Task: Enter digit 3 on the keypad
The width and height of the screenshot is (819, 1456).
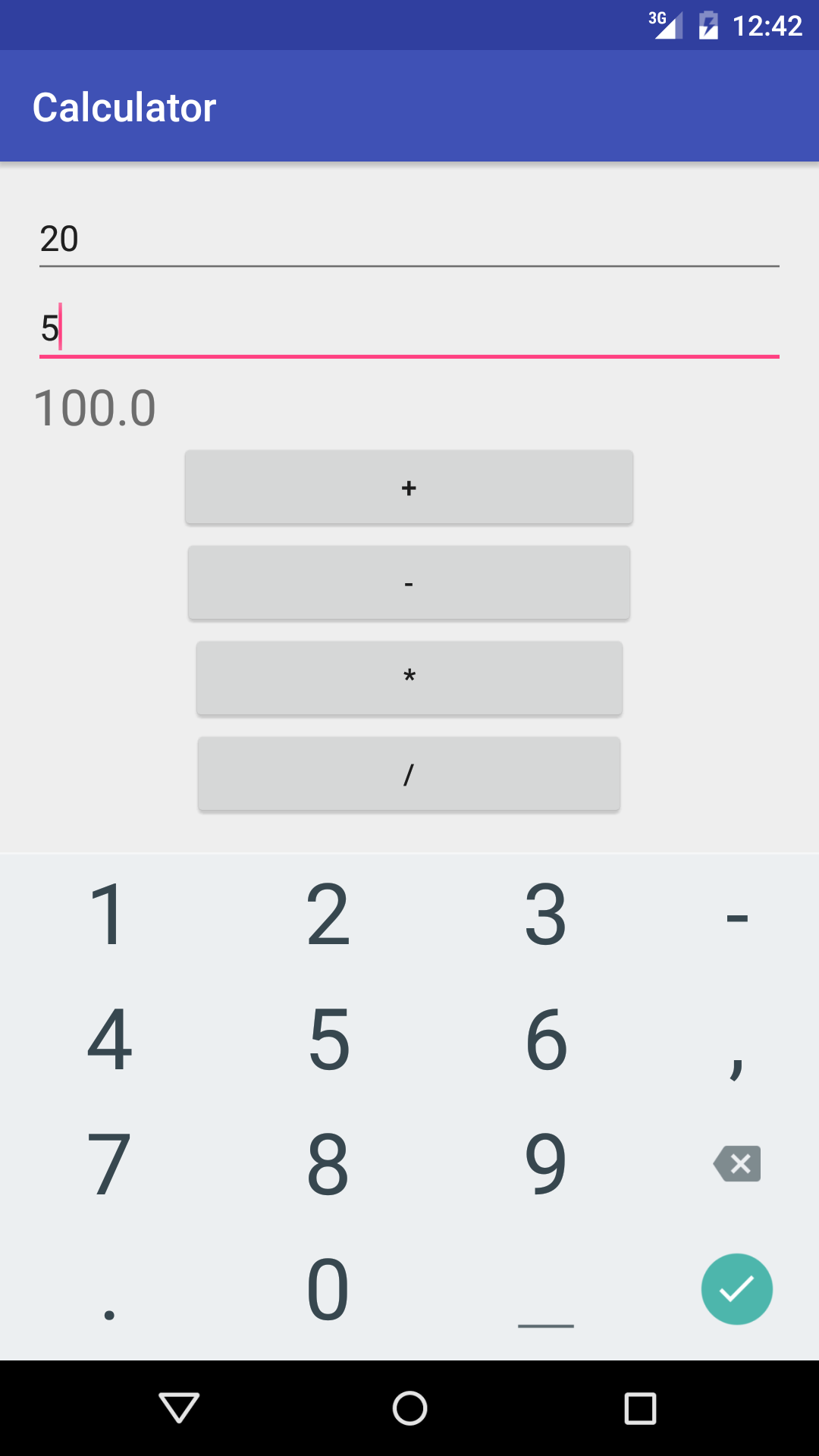Action: click(x=546, y=915)
